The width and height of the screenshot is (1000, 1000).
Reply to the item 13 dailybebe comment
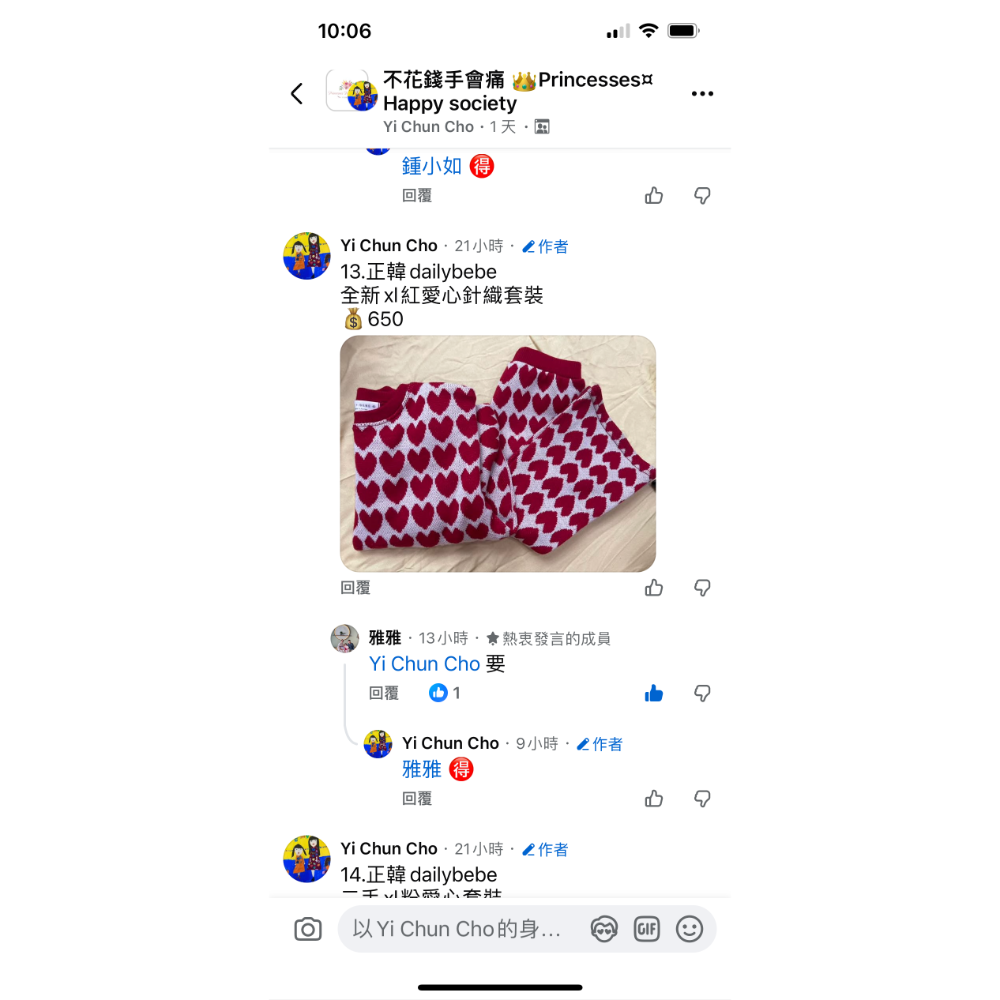click(x=355, y=588)
